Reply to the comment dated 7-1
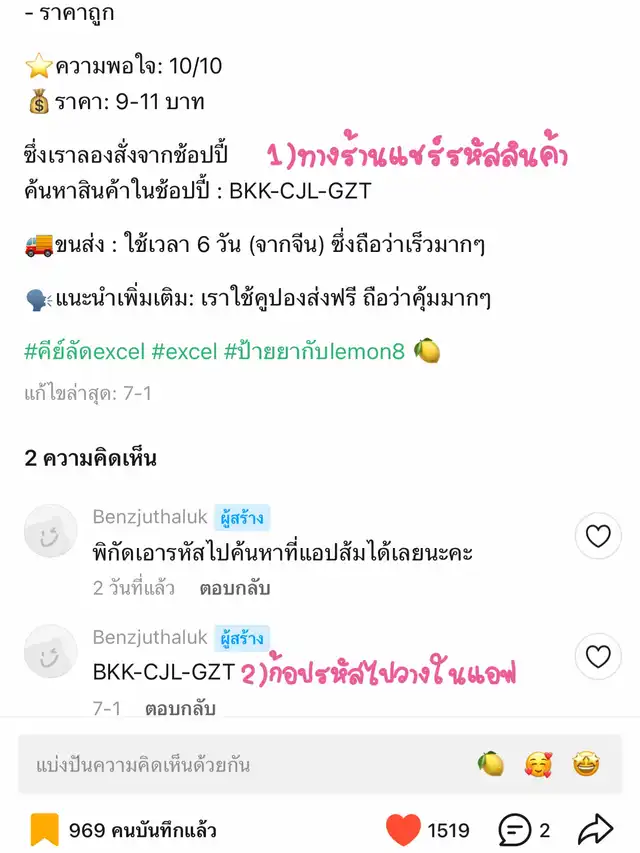Screen dimensions: 640x853 pyautogui.click(x=180, y=708)
